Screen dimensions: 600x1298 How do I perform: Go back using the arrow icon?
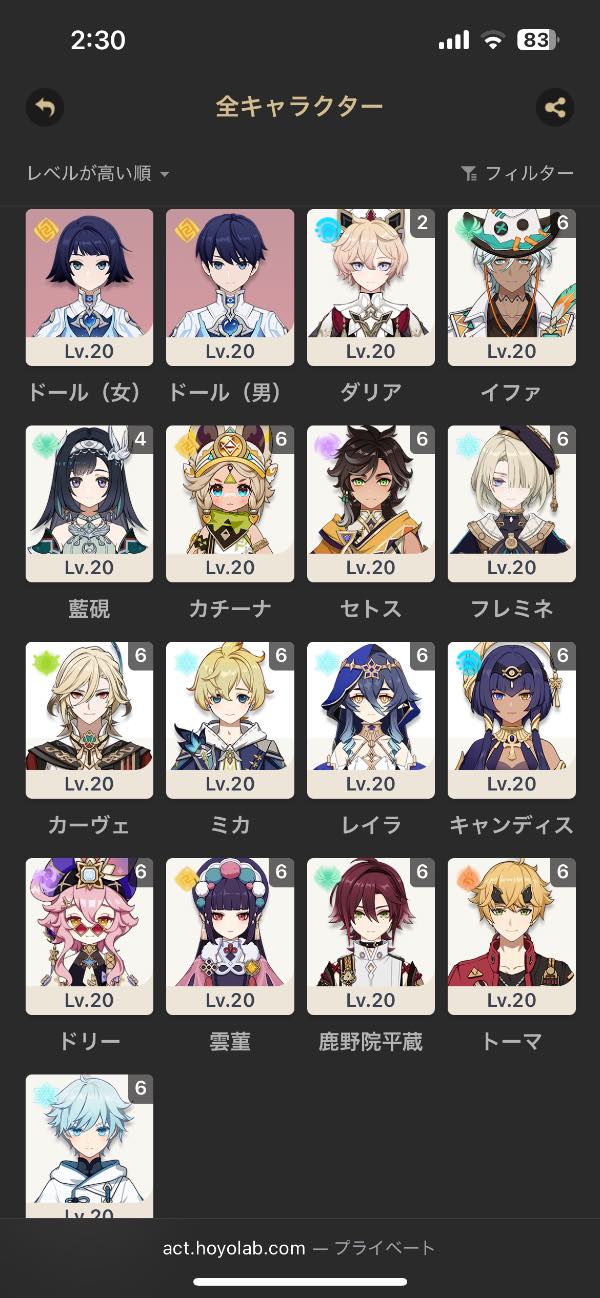point(45,107)
